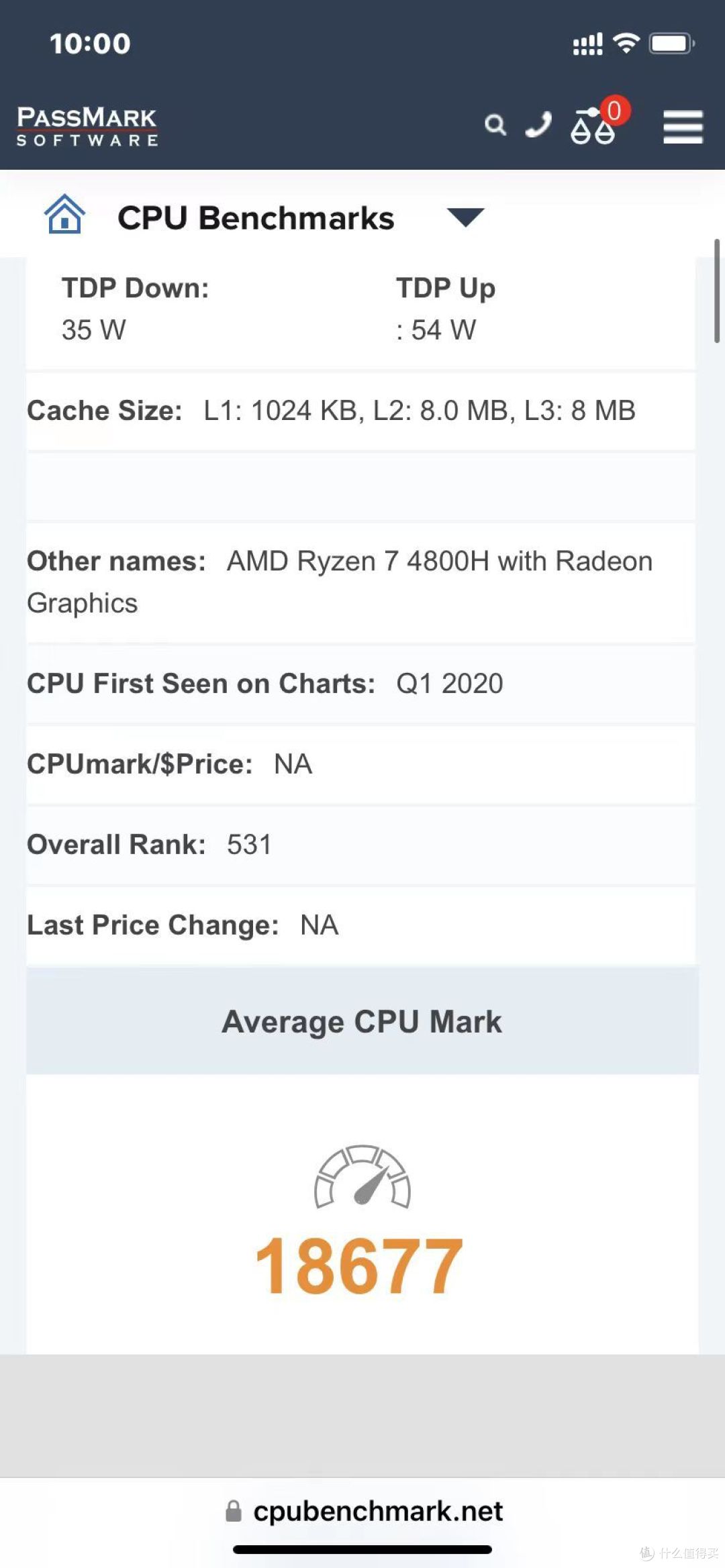
Task: Open the PassMark search icon
Action: pos(495,125)
